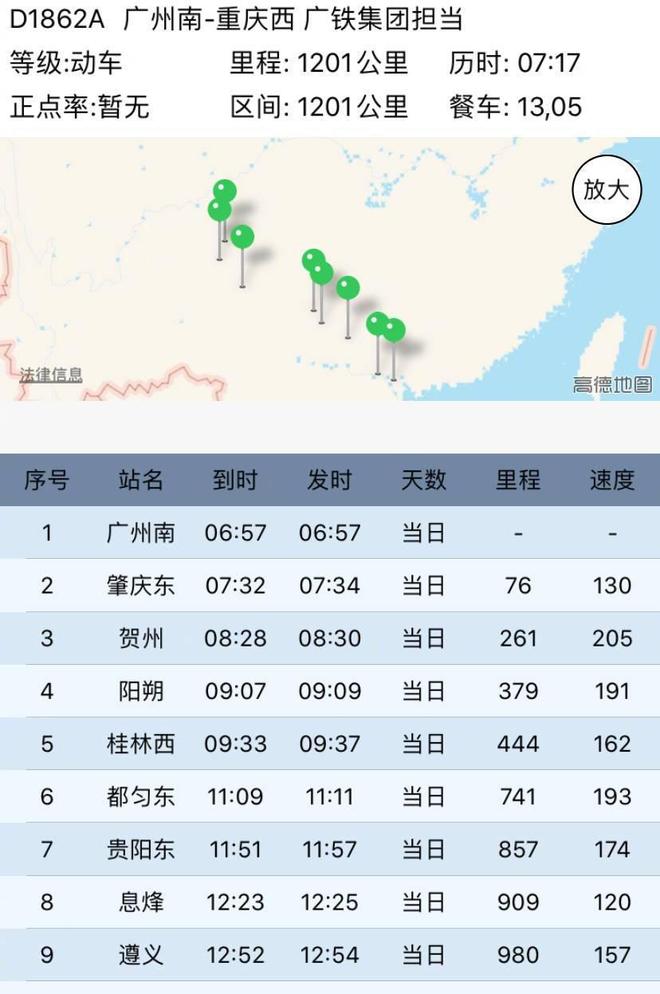Tap the 放大 button to enlarge the map
This screenshot has height=994, width=660.
[606, 190]
